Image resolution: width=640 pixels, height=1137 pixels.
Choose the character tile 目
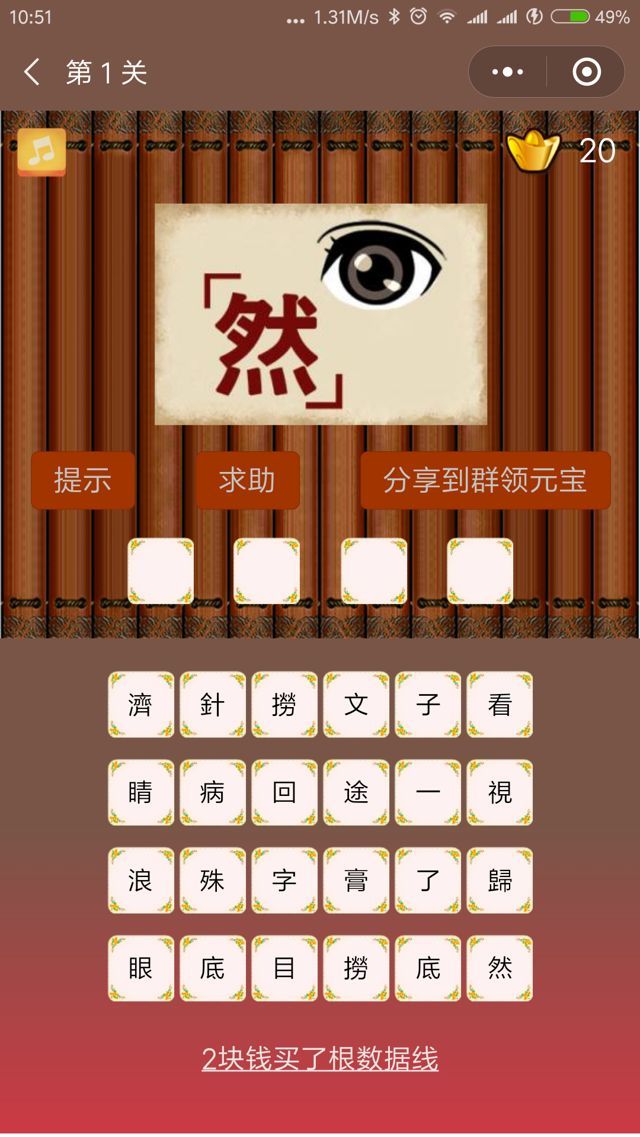click(284, 968)
